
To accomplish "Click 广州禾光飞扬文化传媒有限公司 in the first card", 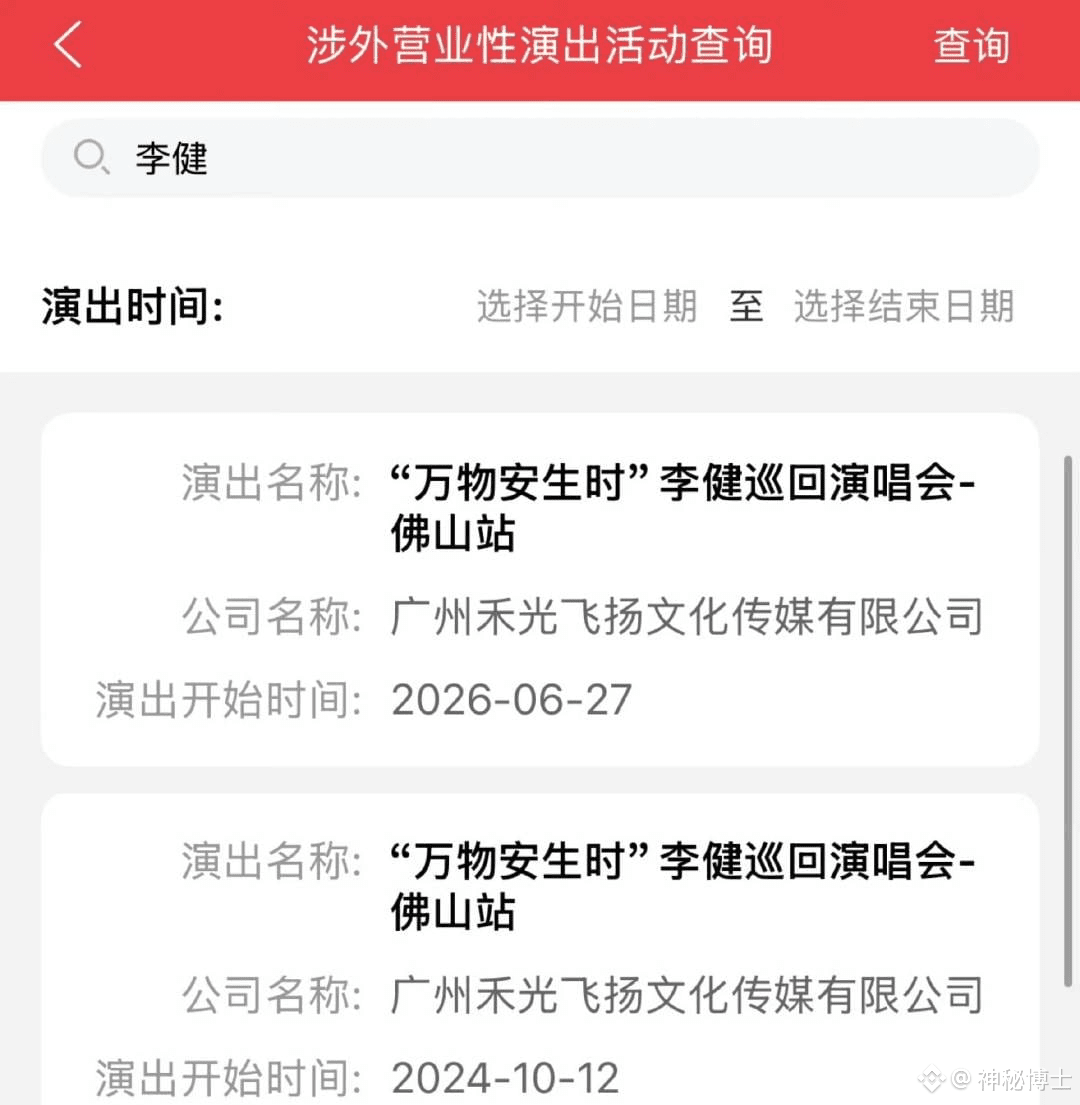I will (x=686, y=617).
